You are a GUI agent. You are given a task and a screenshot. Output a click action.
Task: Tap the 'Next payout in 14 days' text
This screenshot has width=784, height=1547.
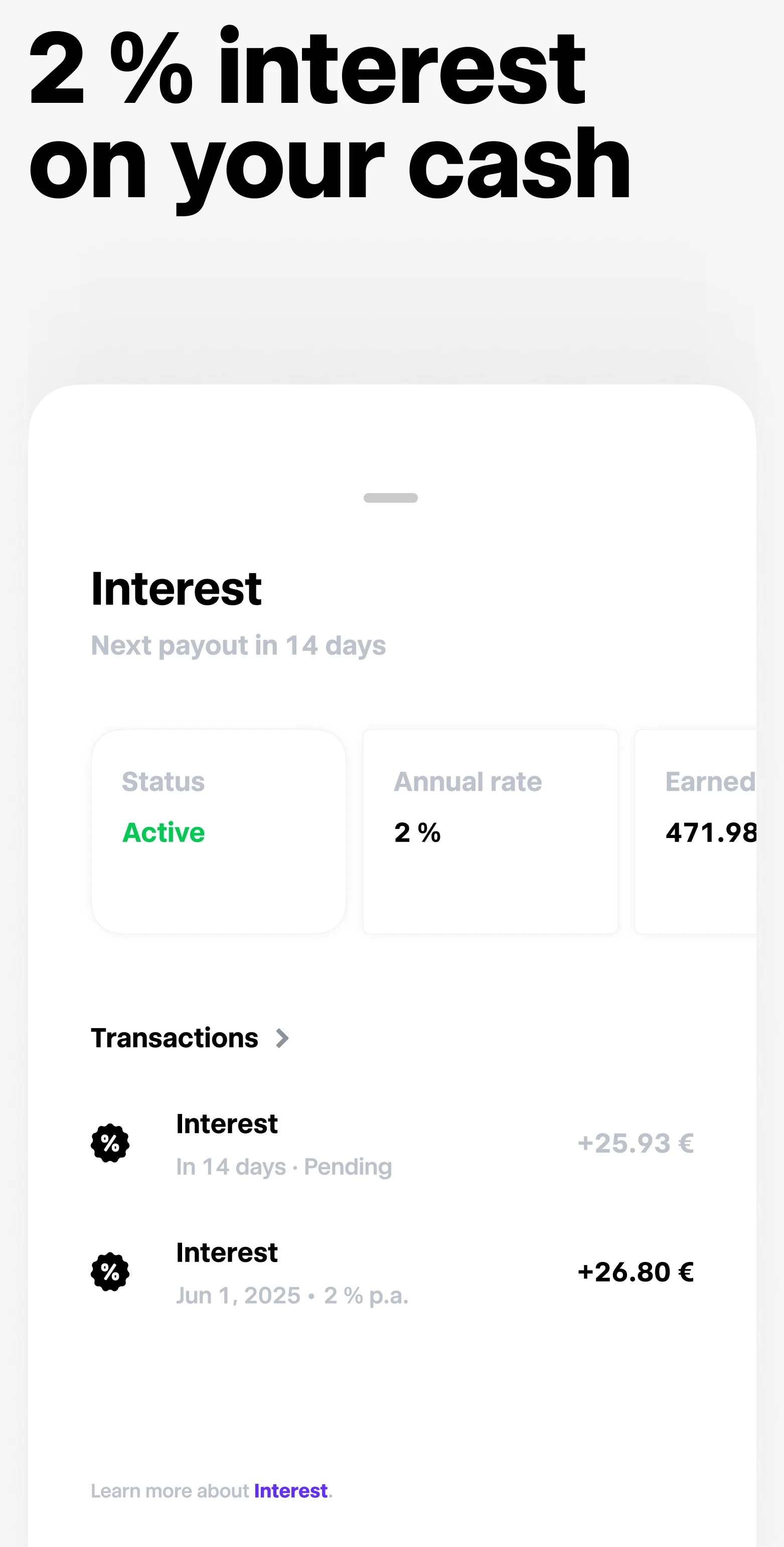238,646
